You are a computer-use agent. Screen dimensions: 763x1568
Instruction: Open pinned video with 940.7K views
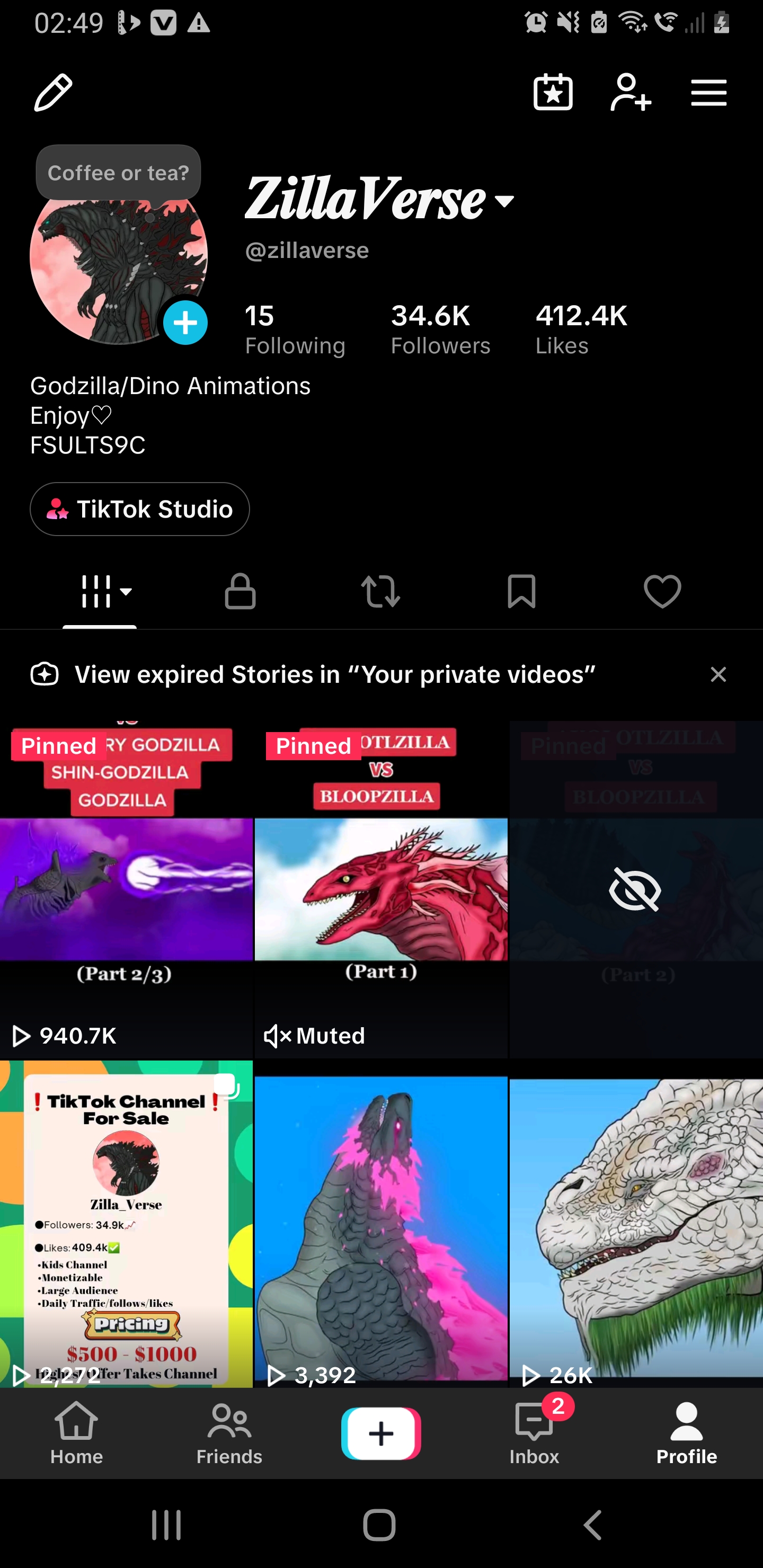(126, 889)
